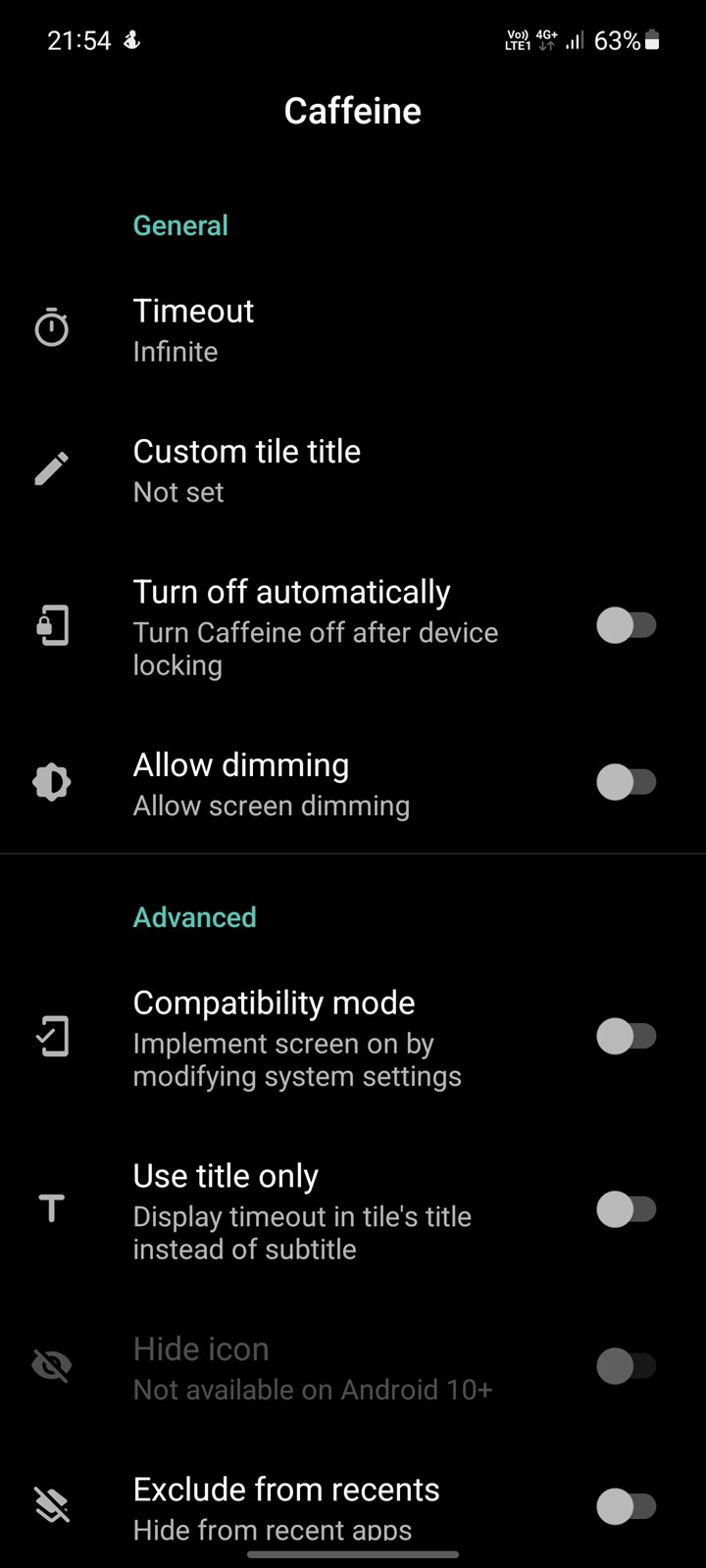Turn on Compatibility mode
706x1568 pixels.
(626, 1036)
